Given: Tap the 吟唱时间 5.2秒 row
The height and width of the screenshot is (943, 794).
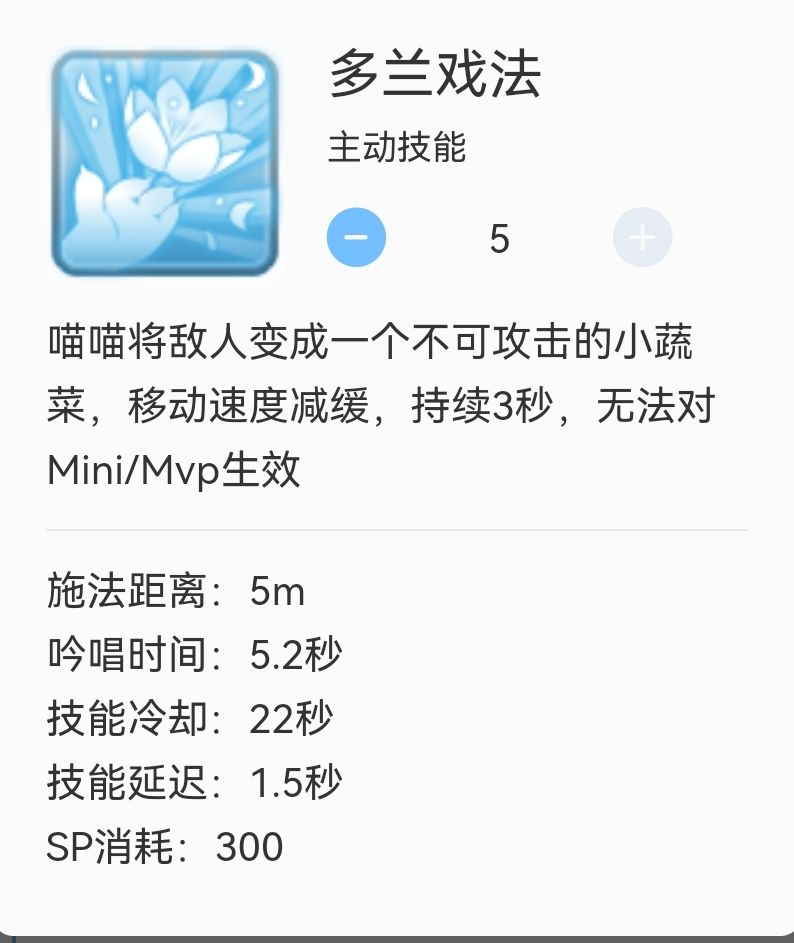Looking at the screenshot, I should click(195, 655).
